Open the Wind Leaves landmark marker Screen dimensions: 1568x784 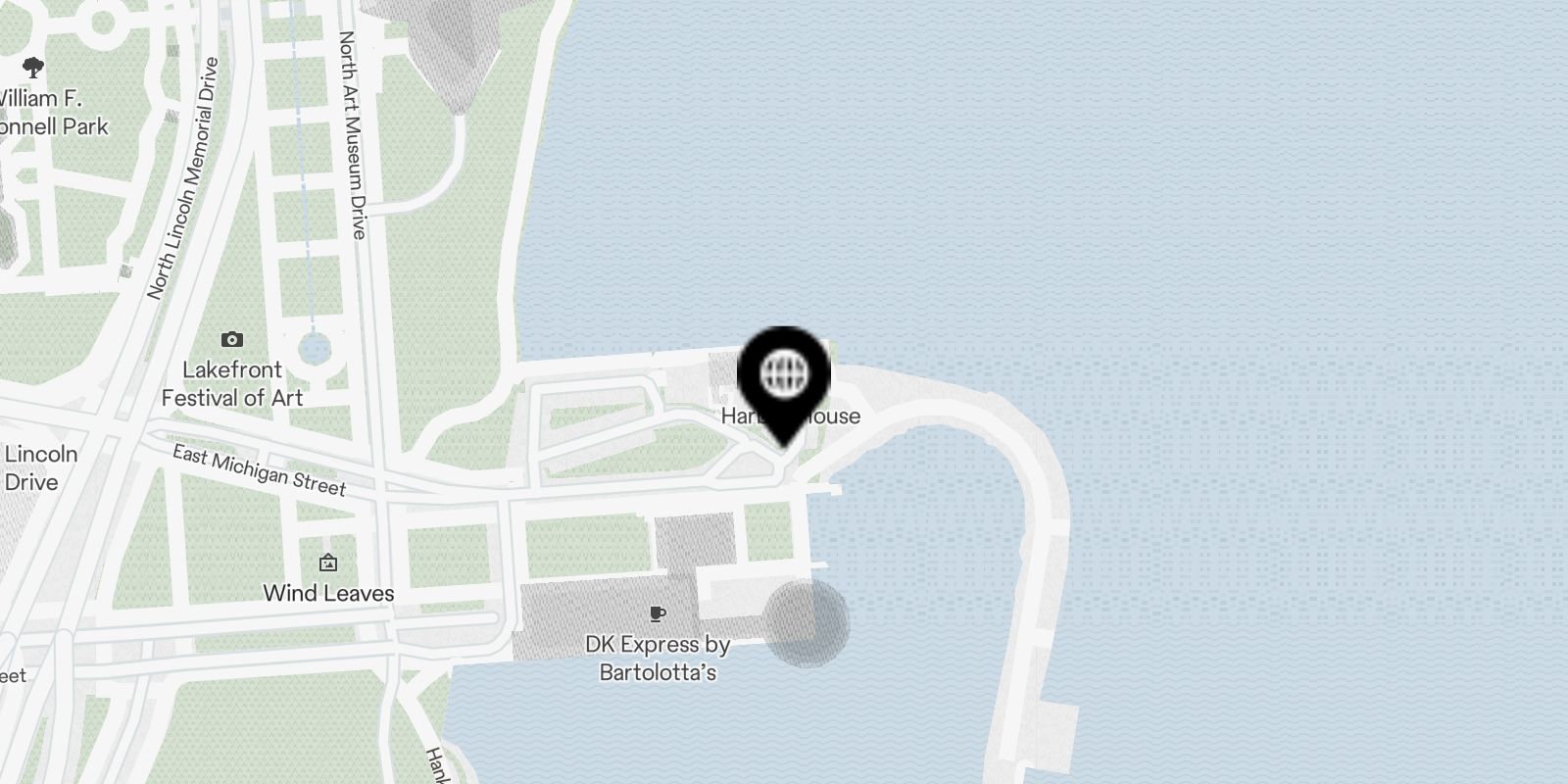pos(328,563)
